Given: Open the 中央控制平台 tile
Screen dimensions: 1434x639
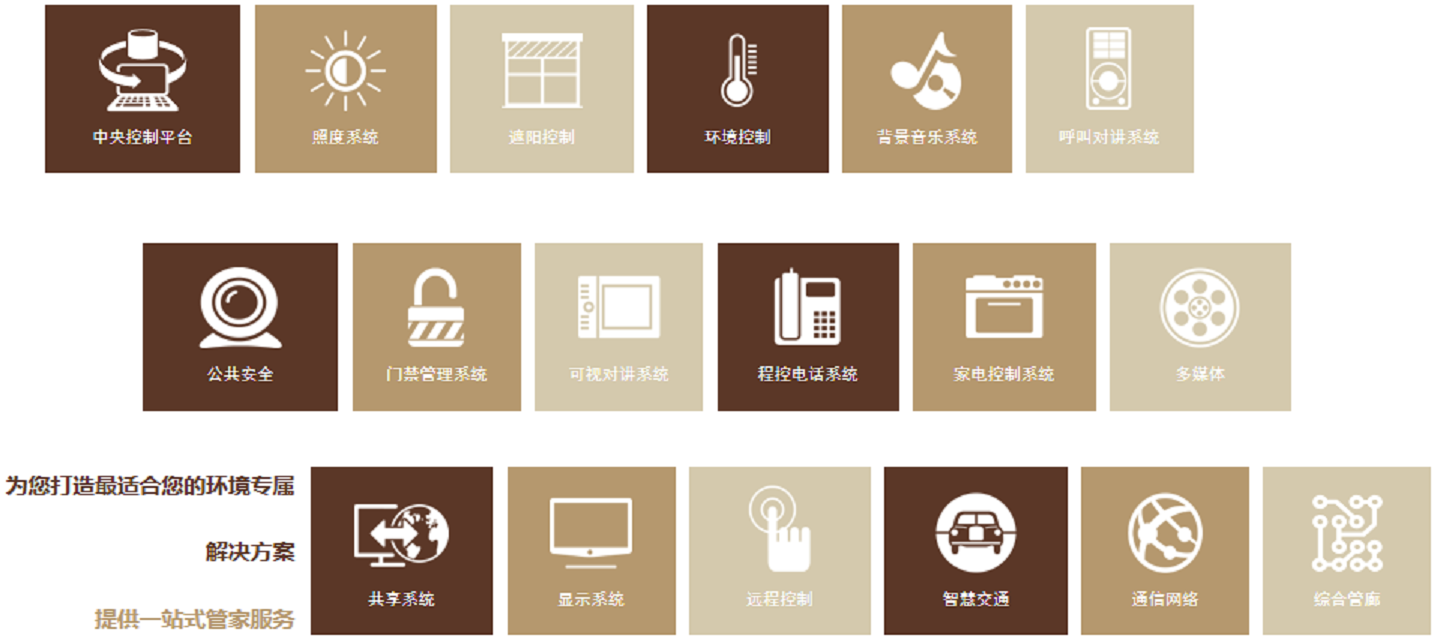Looking at the screenshot, I should click(142, 89).
